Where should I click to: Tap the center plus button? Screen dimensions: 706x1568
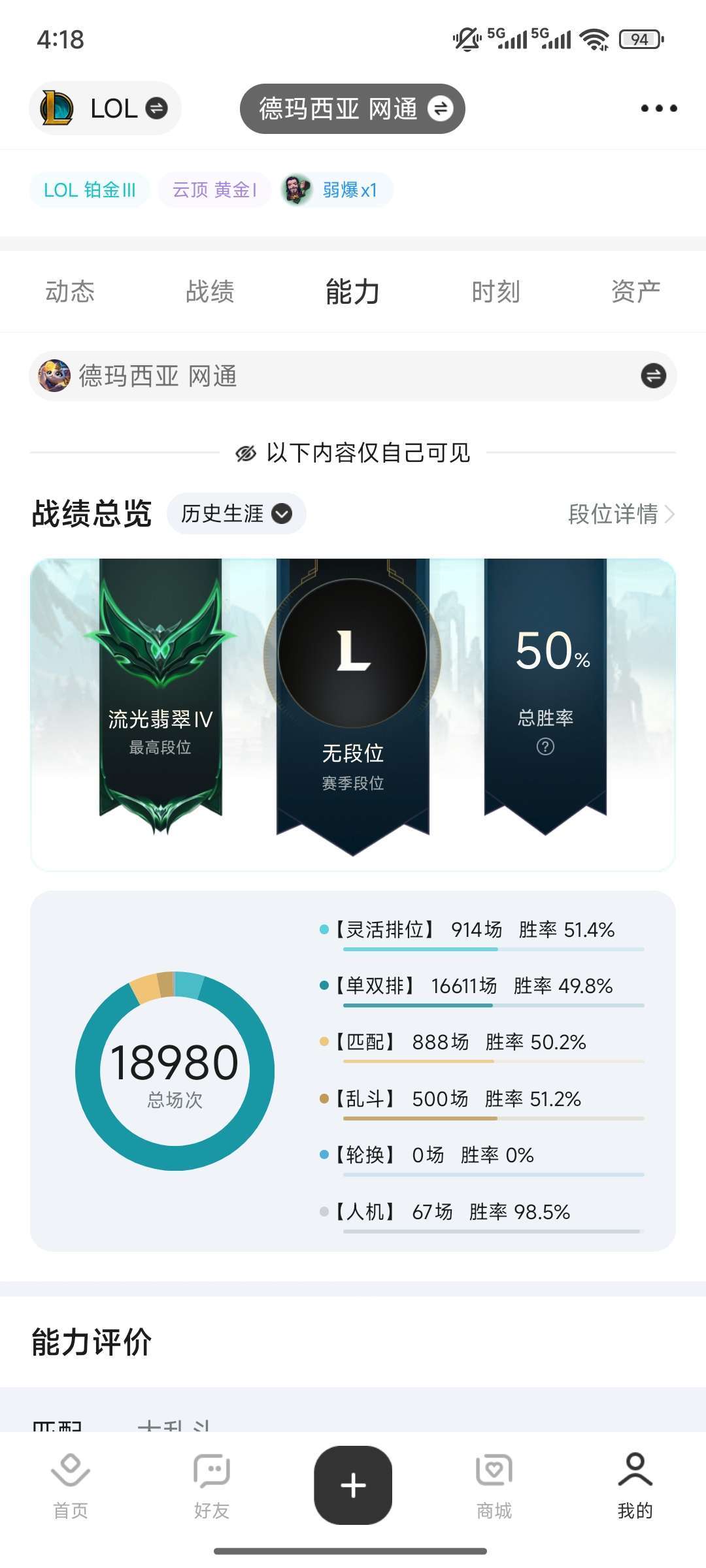353,1485
